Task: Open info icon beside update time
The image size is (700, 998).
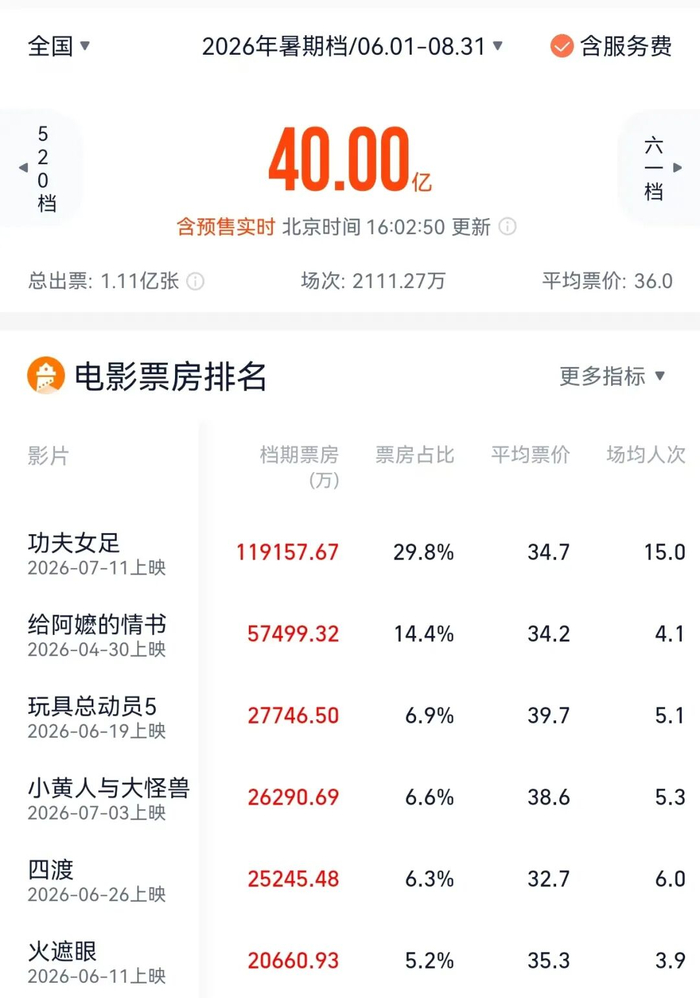Action: pos(507,227)
